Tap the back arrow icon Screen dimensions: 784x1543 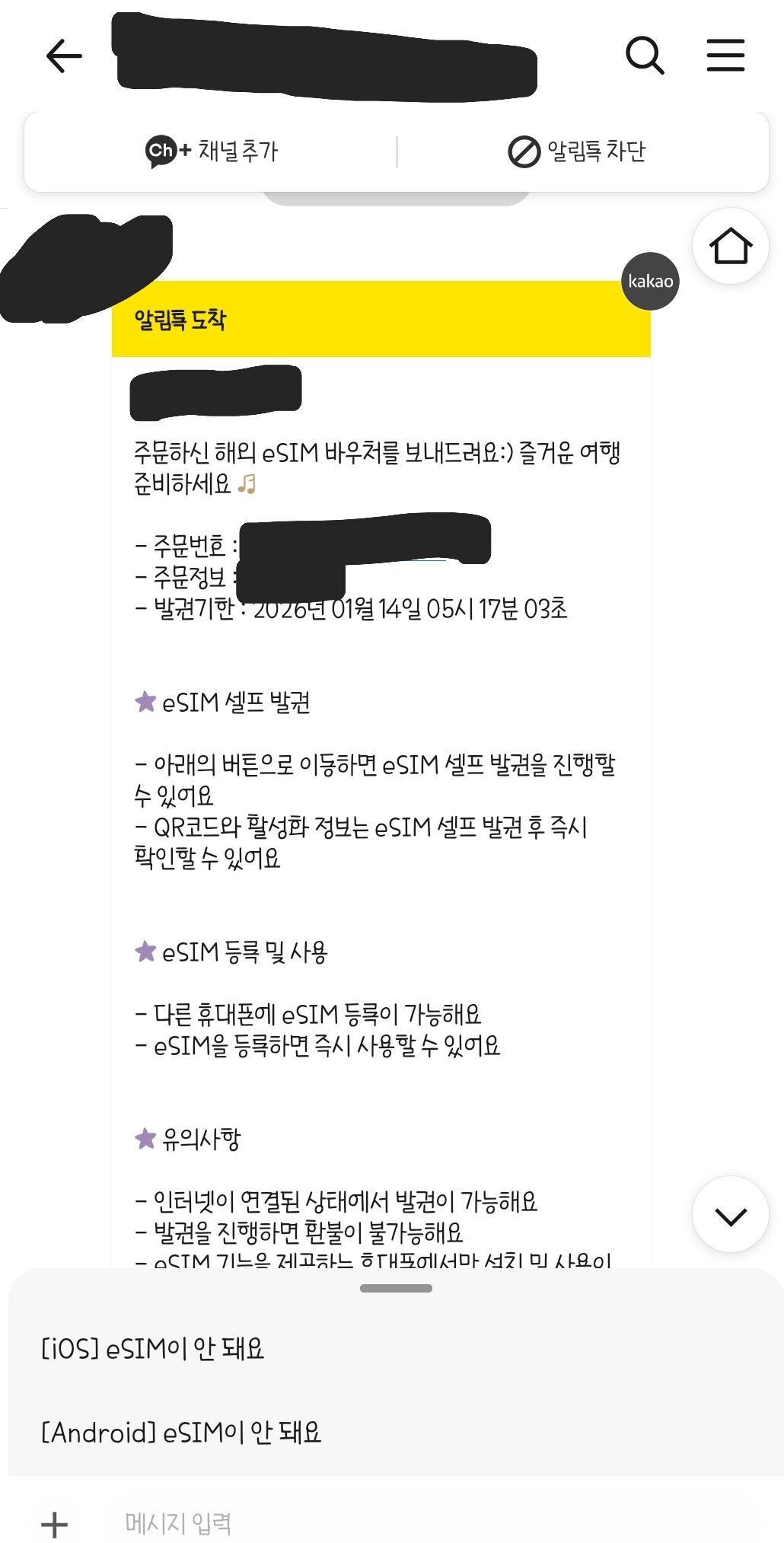(x=65, y=55)
